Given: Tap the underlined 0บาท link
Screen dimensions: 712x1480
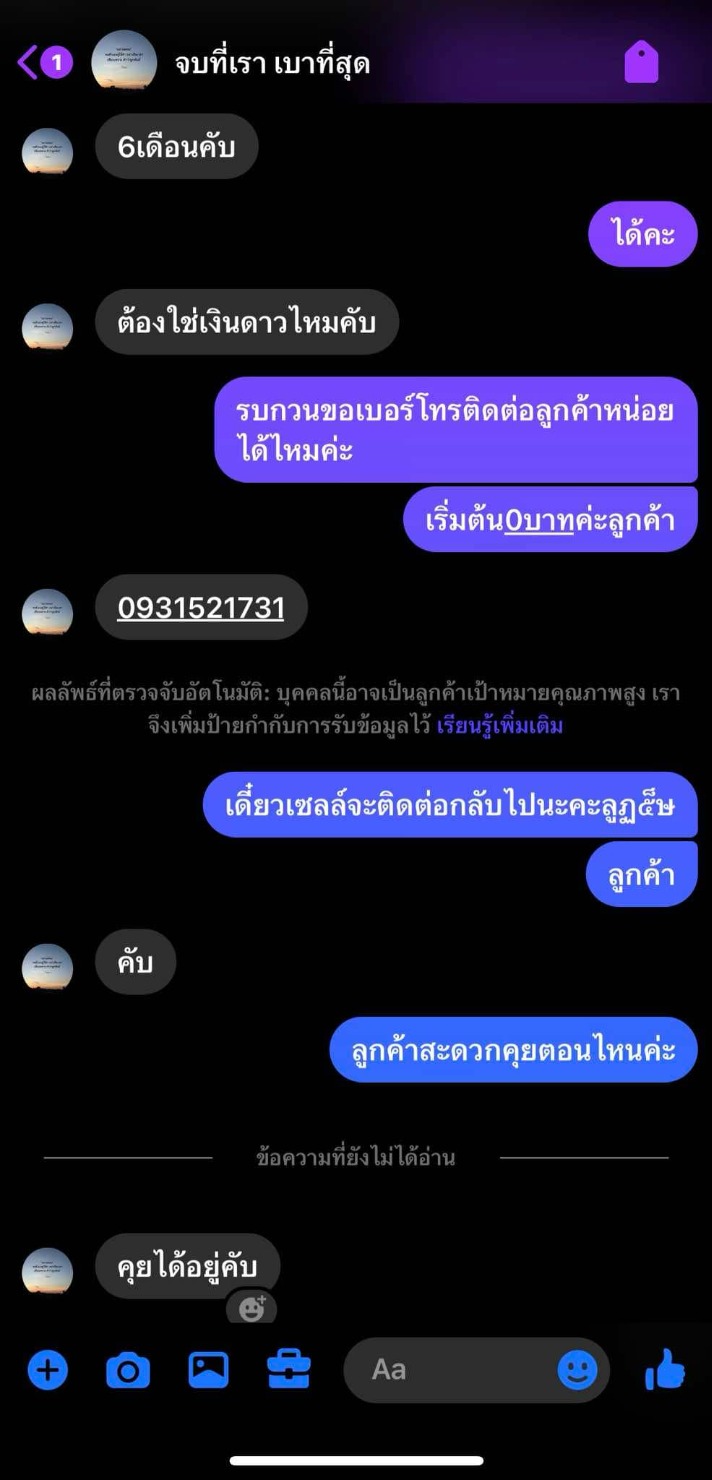Looking at the screenshot, I should click(539, 520).
